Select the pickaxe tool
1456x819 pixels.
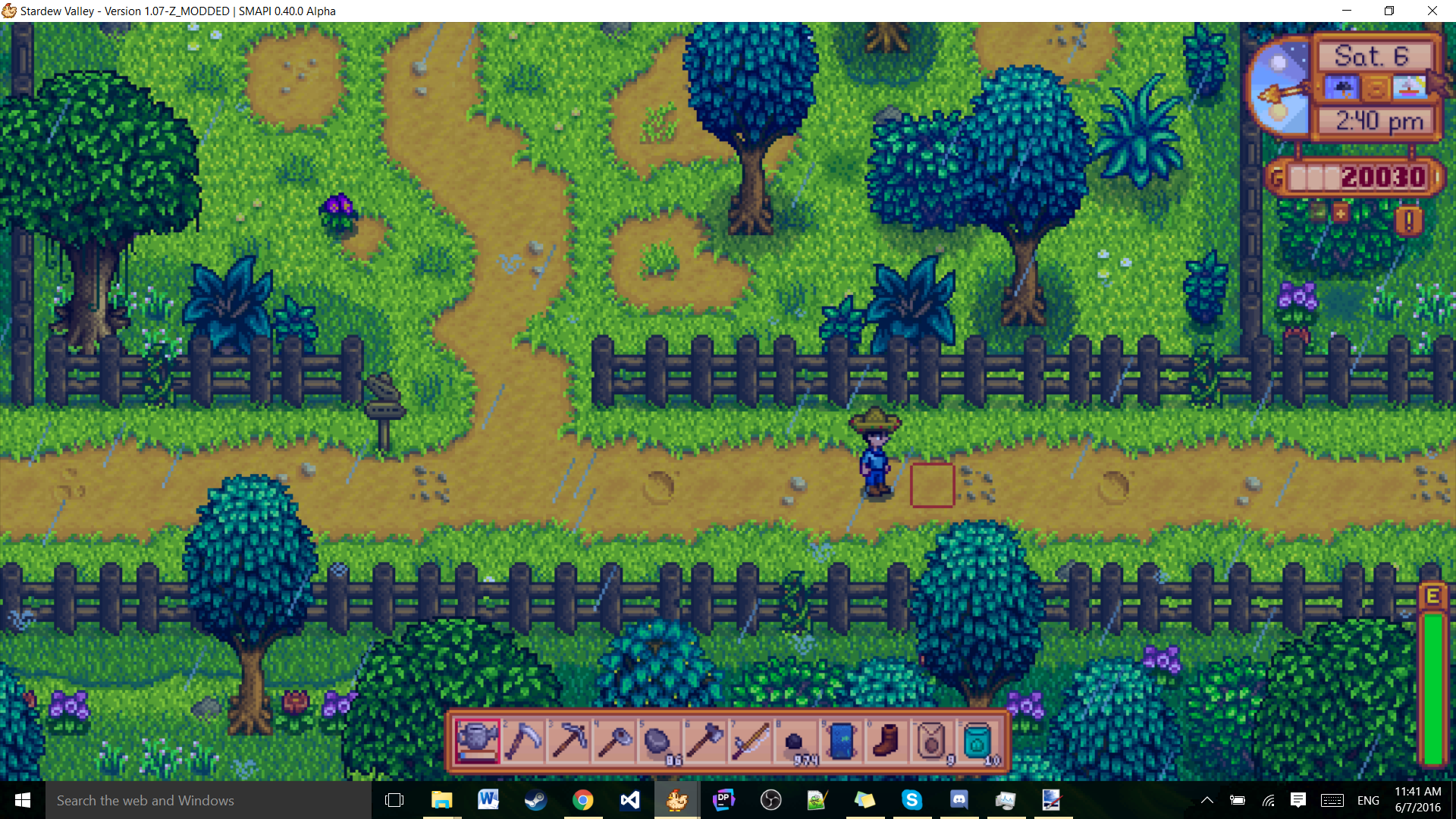click(x=568, y=741)
